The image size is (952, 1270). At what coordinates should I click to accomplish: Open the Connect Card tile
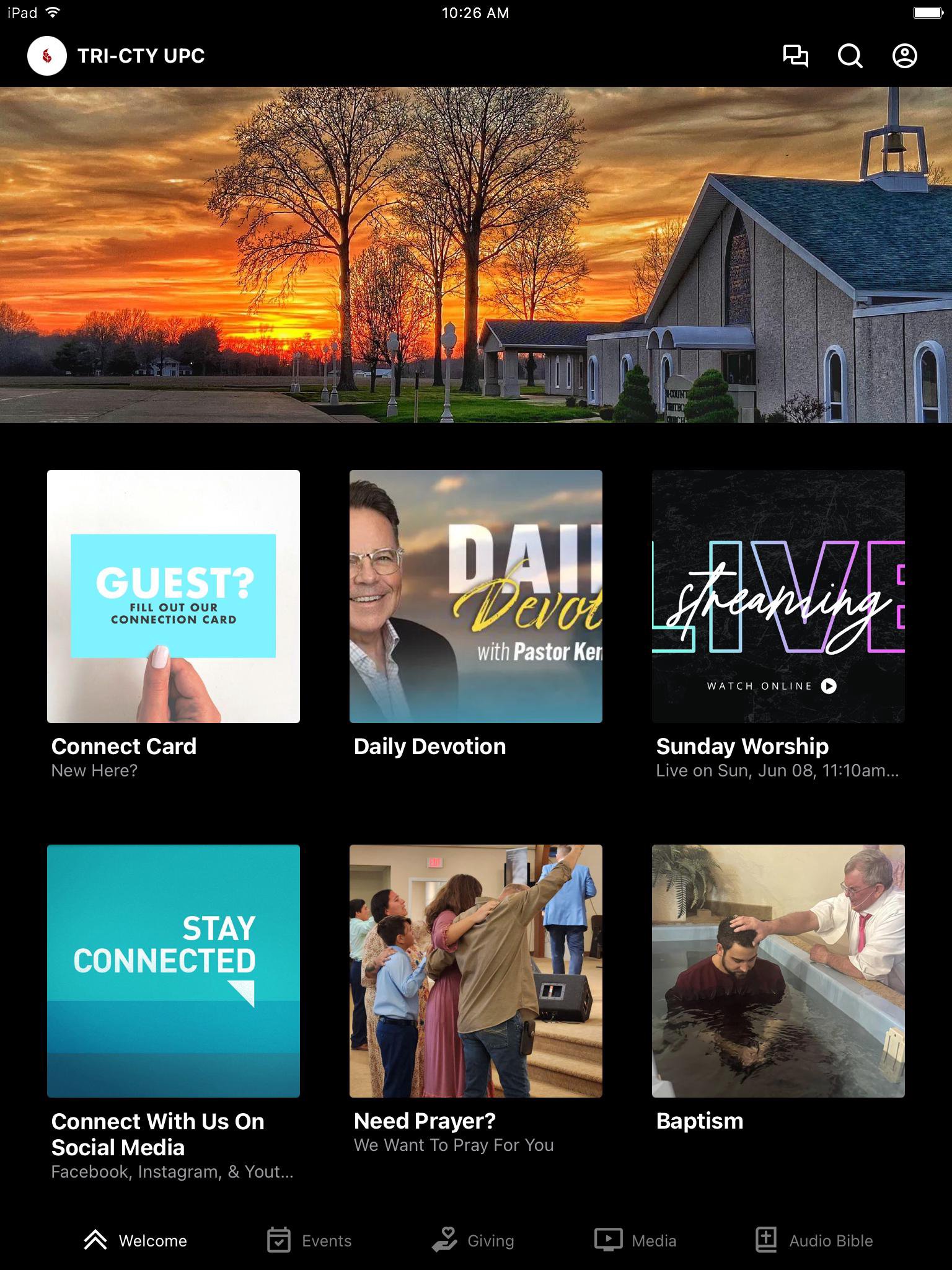tap(174, 597)
